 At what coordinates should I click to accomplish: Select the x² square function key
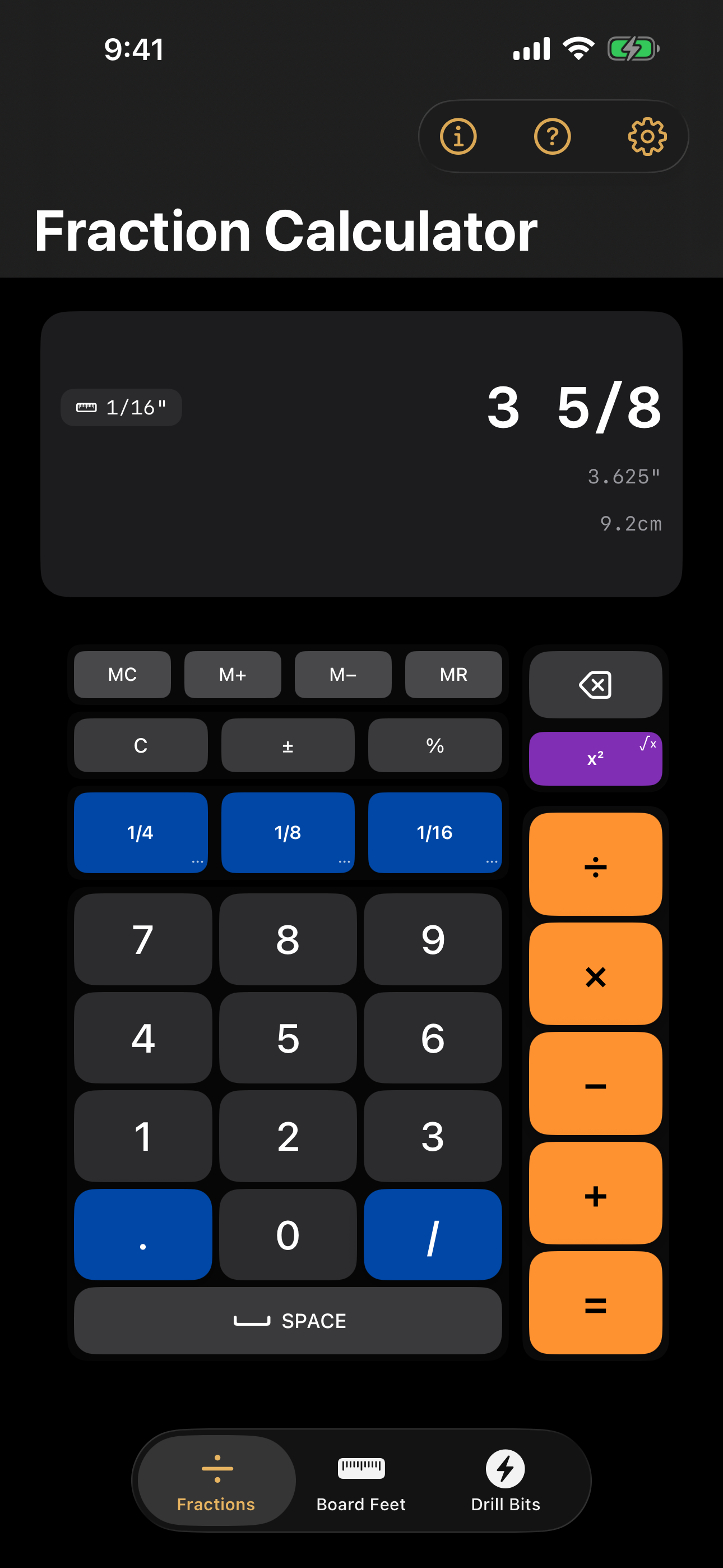coord(595,758)
